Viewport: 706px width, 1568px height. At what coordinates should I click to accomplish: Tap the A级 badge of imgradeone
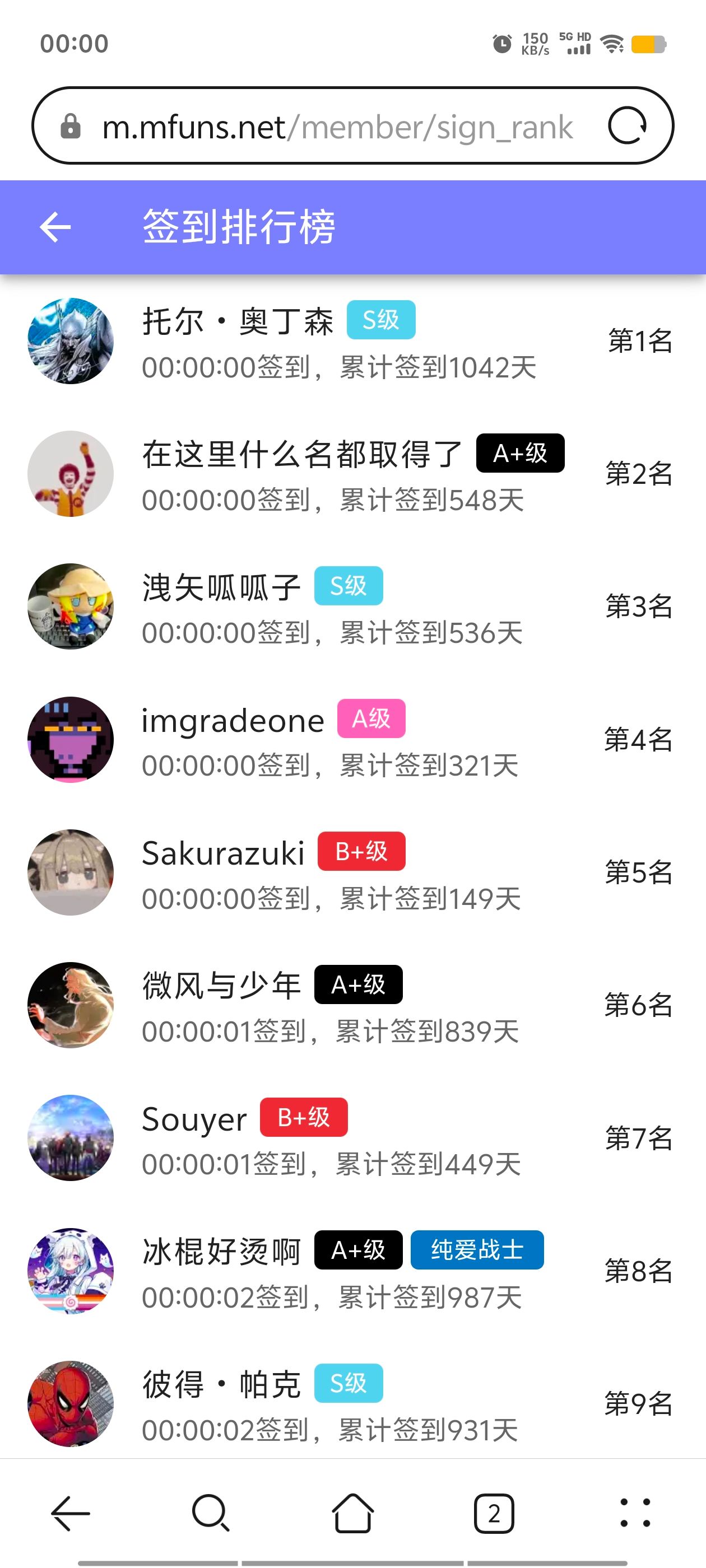point(371,719)
